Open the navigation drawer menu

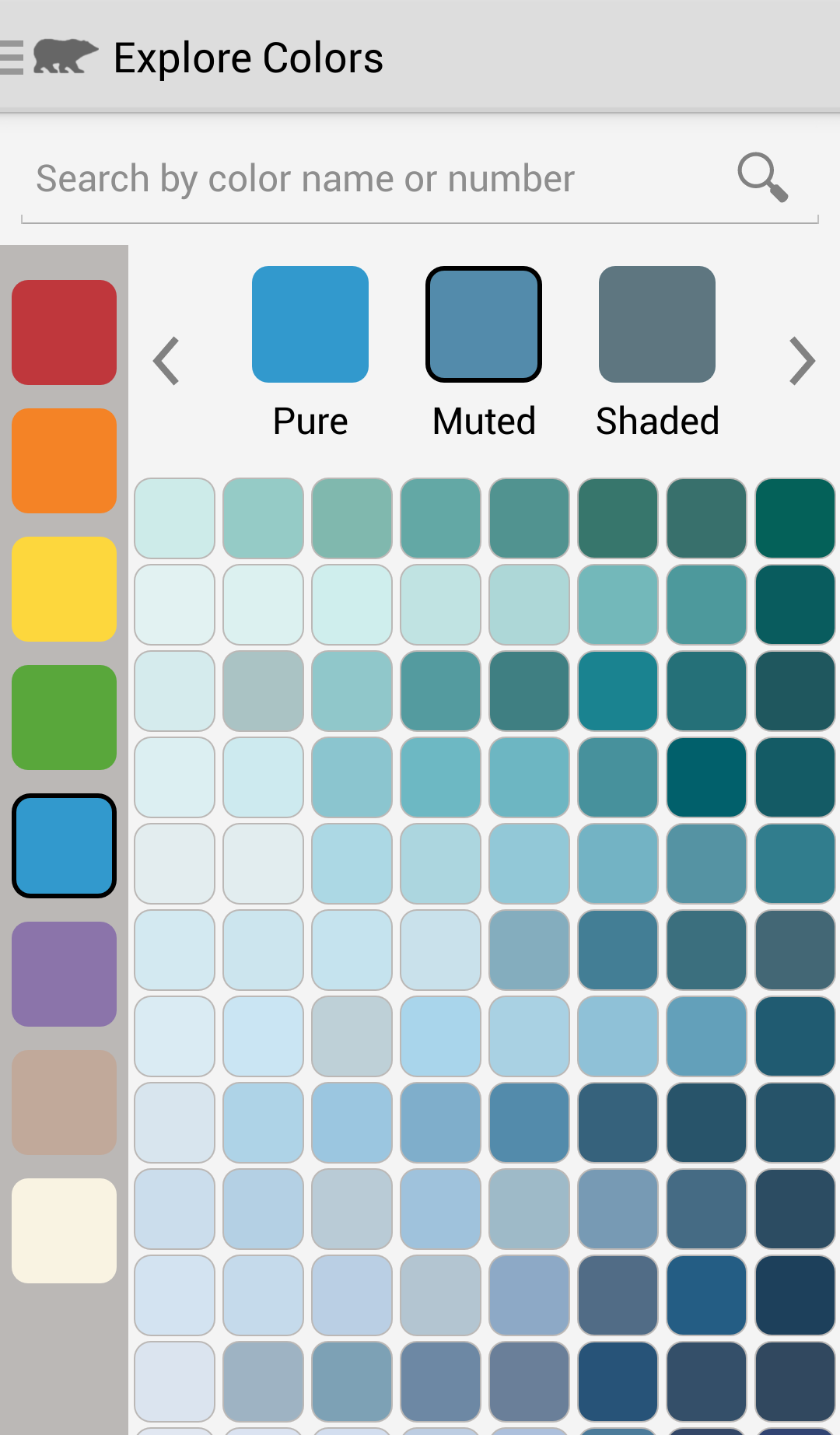click(14, 58)
